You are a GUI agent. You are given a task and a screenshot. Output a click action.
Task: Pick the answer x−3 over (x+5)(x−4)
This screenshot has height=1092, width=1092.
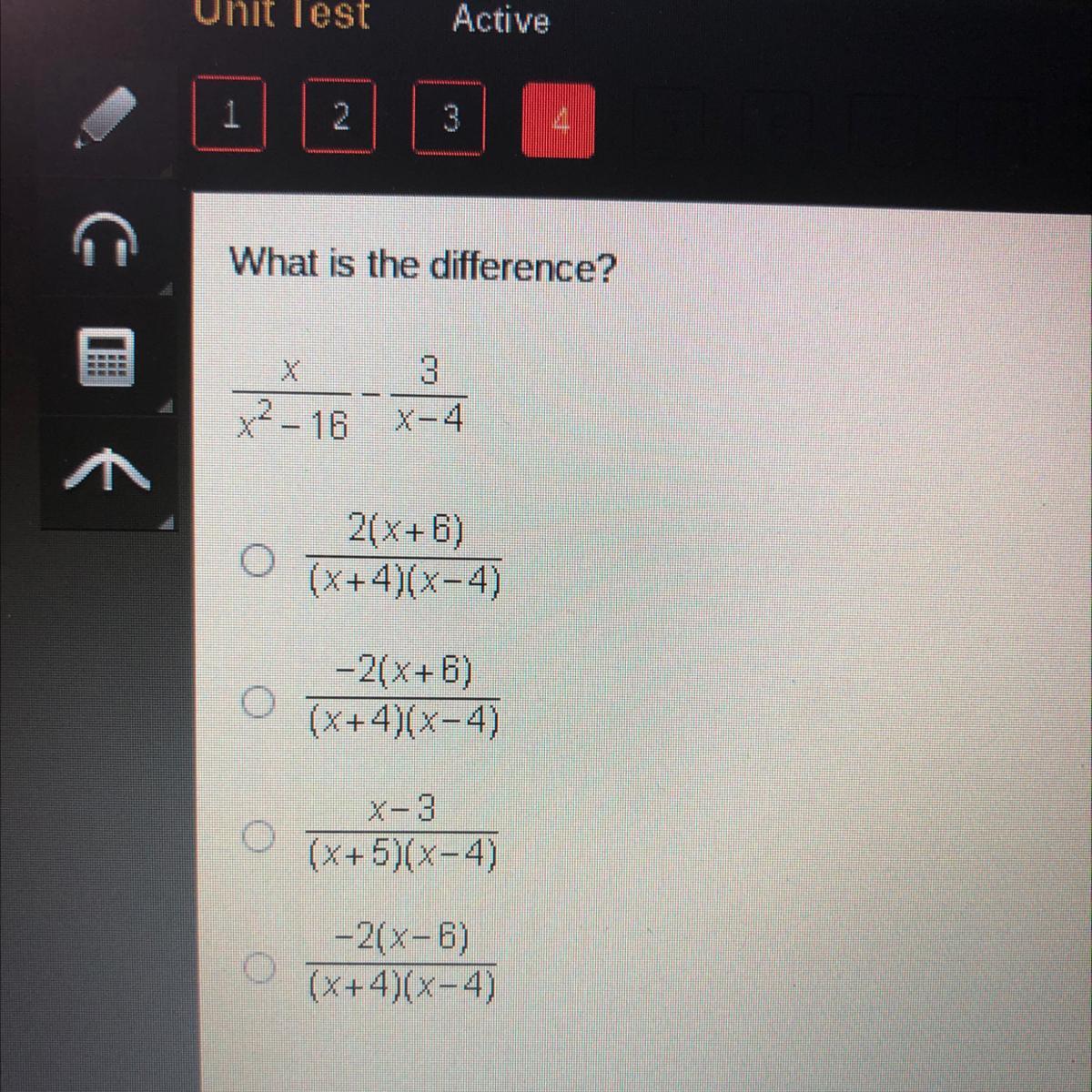coord(258,835)
